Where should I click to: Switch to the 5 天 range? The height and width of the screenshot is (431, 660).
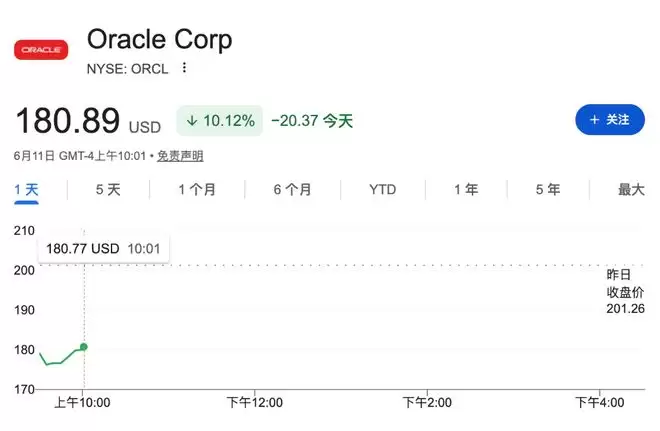click(108, 190)
